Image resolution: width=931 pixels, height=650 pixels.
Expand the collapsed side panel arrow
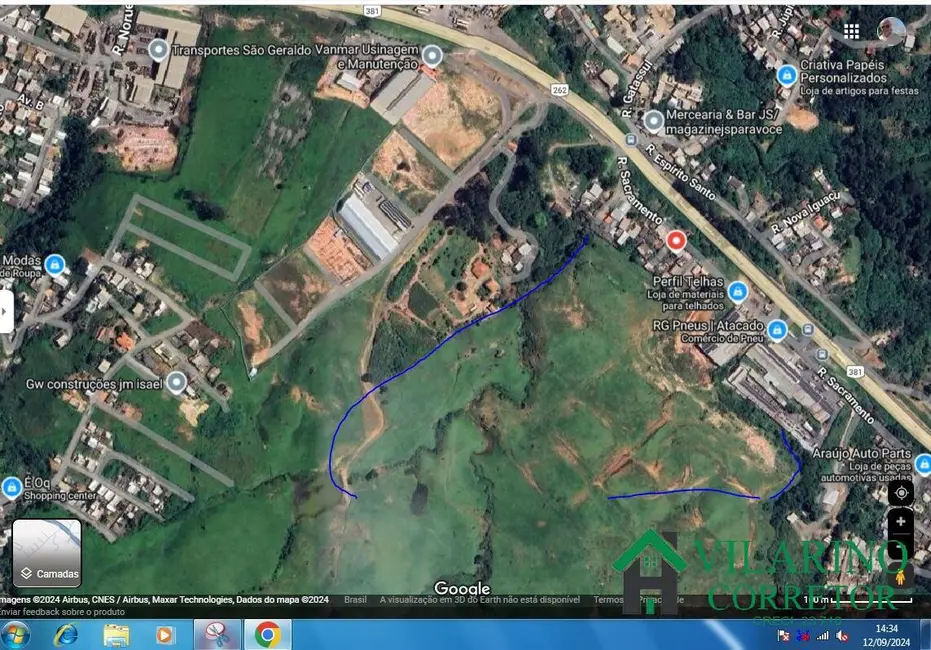(x=5, y=311)
